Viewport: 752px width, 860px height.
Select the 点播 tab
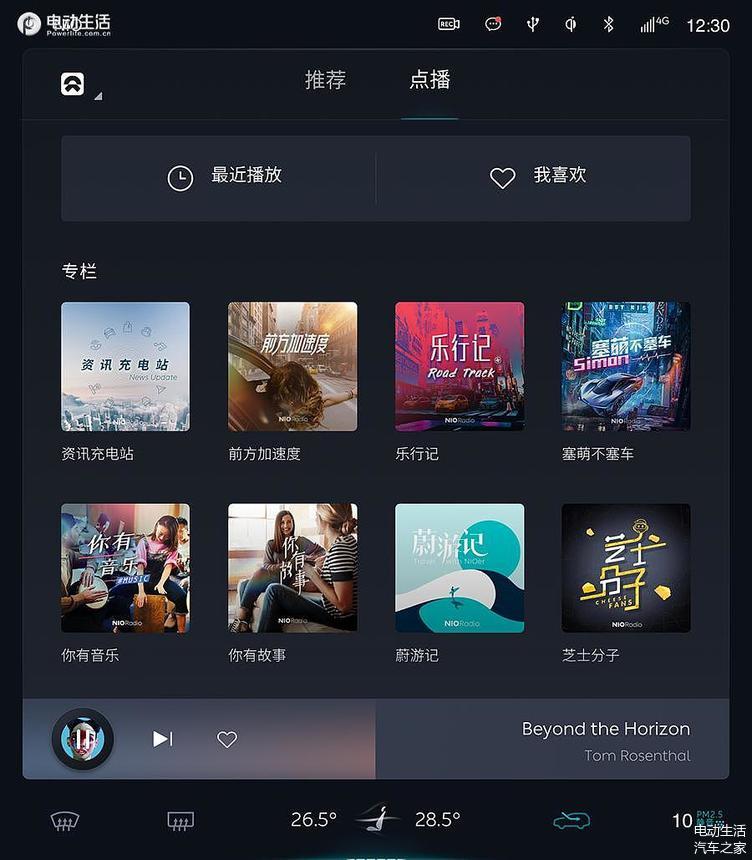(x=430, y=81)
